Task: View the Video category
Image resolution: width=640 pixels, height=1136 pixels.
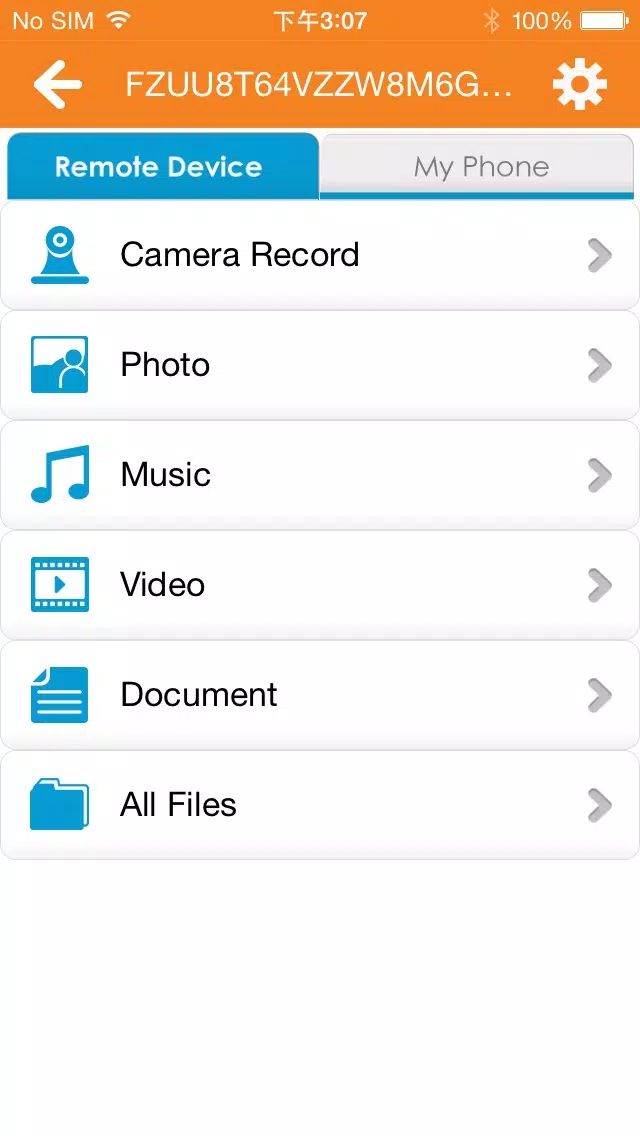Action: tap(320, 585)
